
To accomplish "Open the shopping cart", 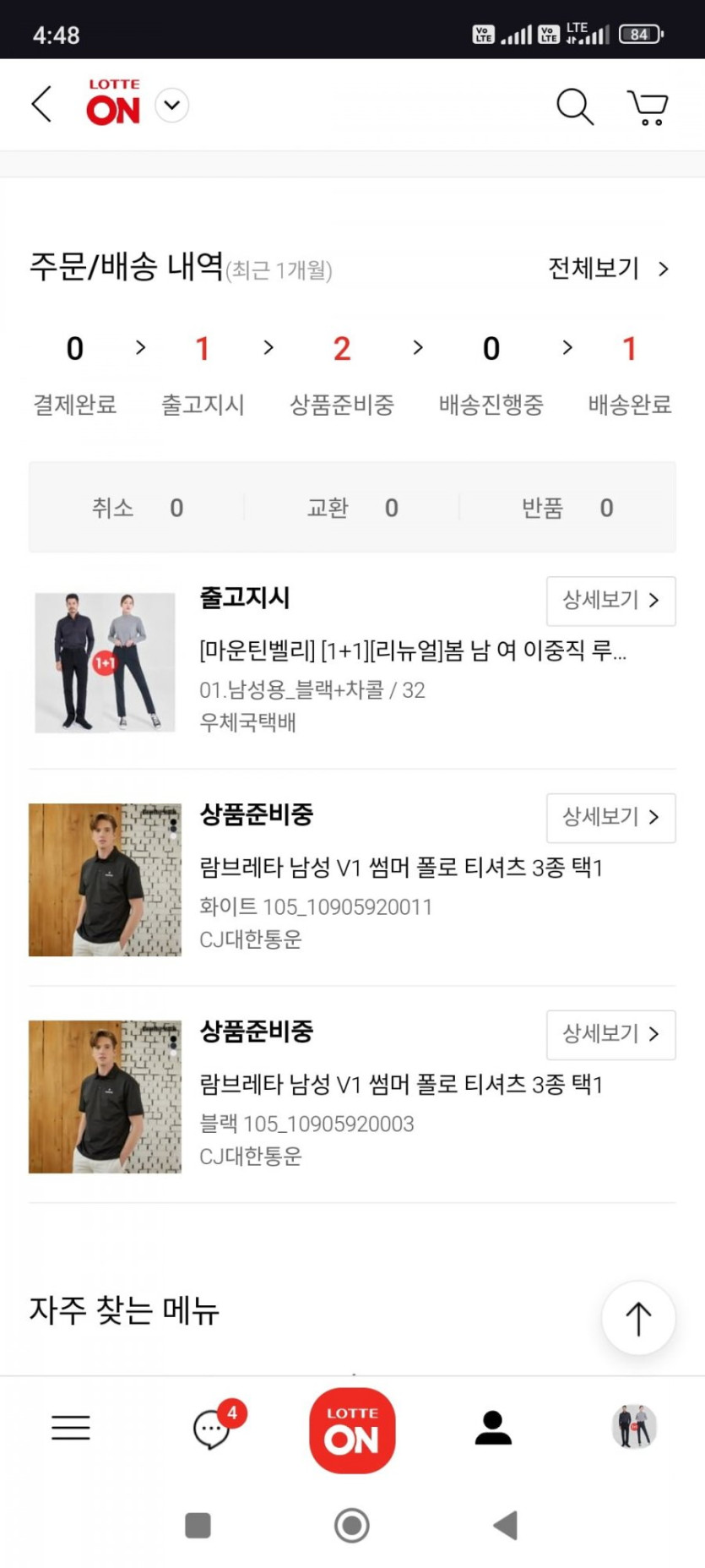I will [648, 107].
